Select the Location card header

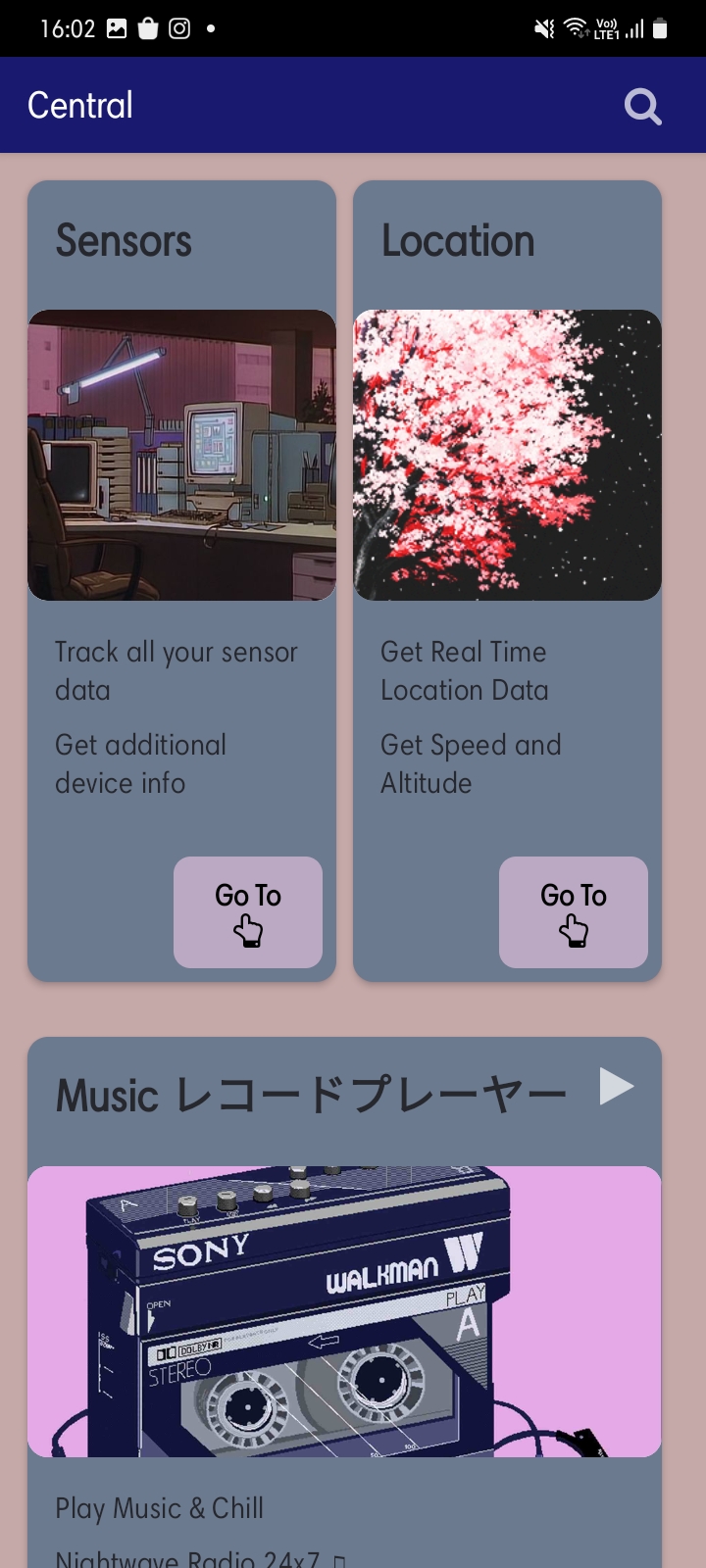(x=458, y=241)
